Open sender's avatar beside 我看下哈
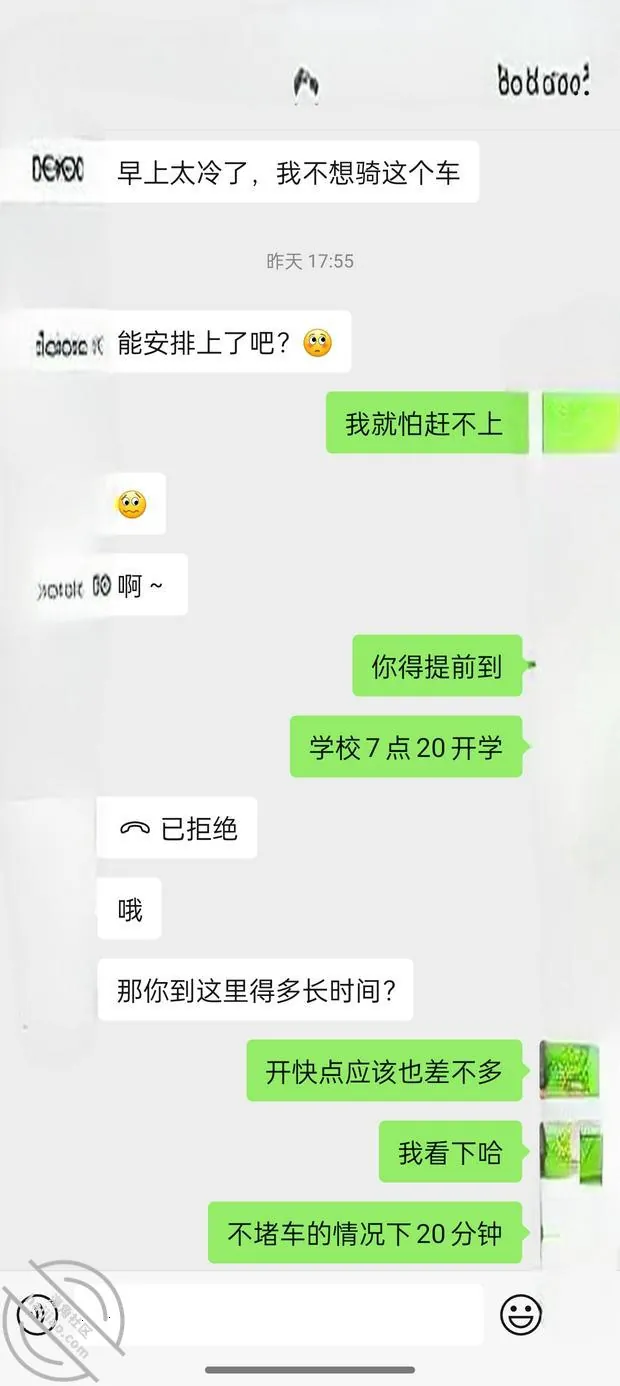The image size is (620, 1386). [571, 1152]
